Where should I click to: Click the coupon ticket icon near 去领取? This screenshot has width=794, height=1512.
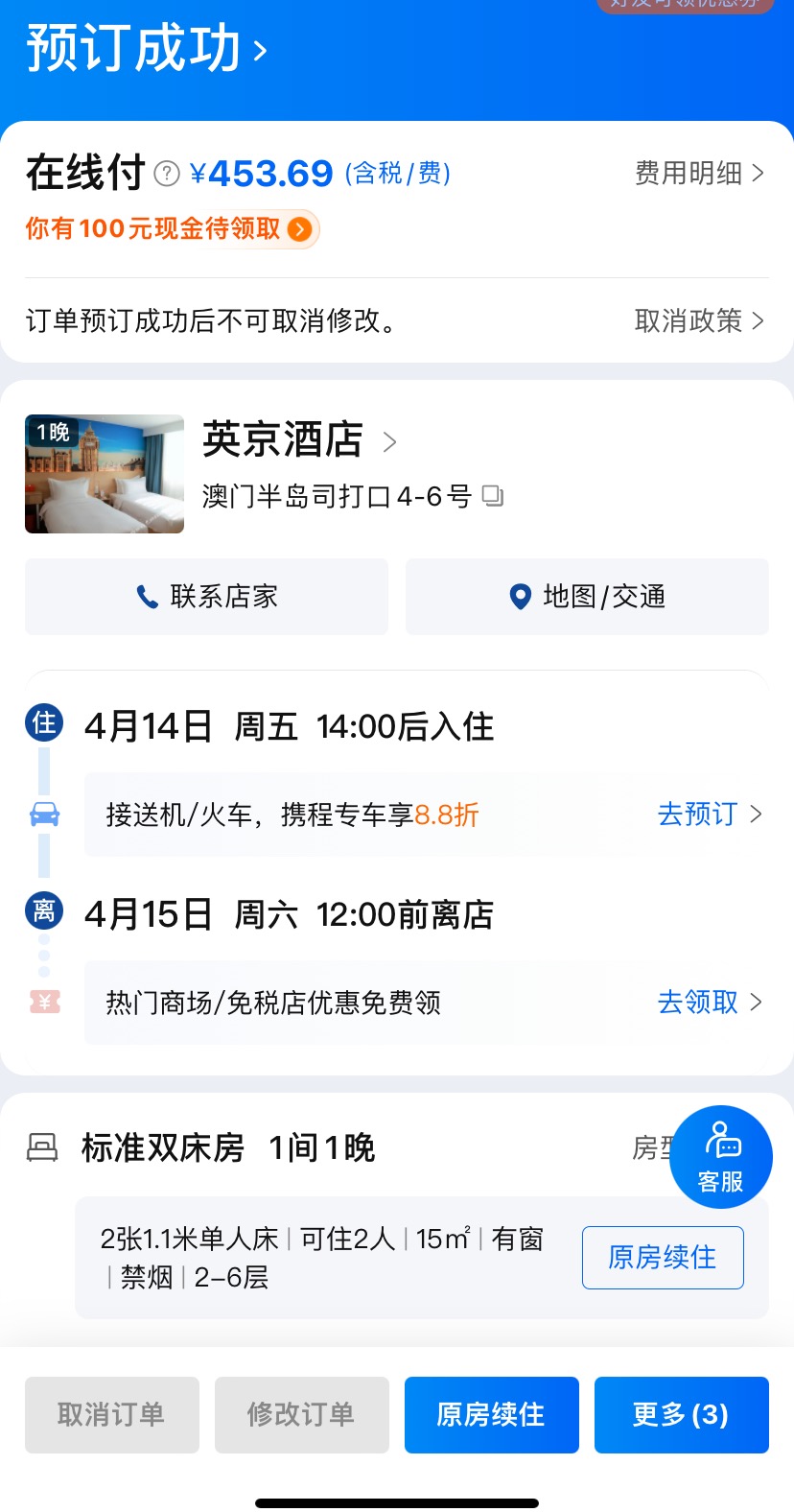[43, 1002]
